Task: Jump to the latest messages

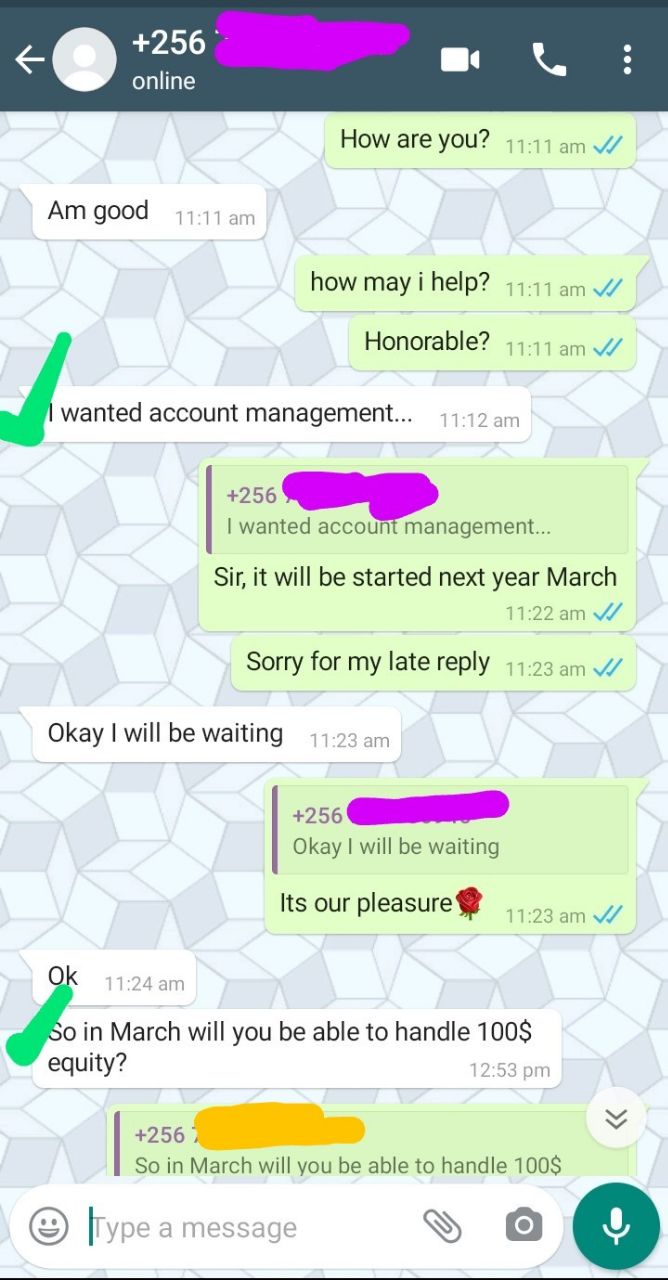Action: pyautogui.click(x=616, y=1118)
